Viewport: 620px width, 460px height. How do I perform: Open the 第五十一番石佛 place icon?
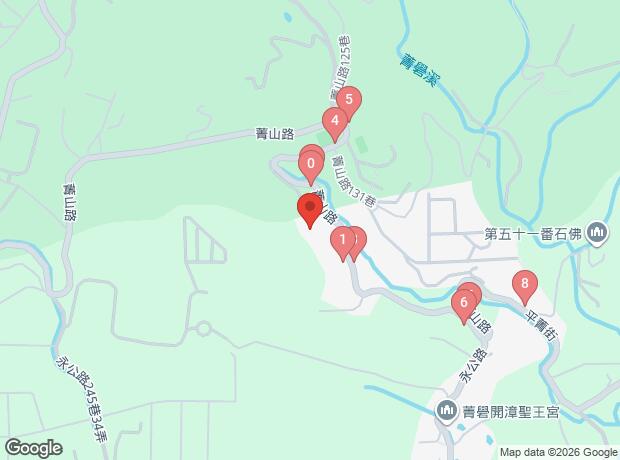pos(598,235)
